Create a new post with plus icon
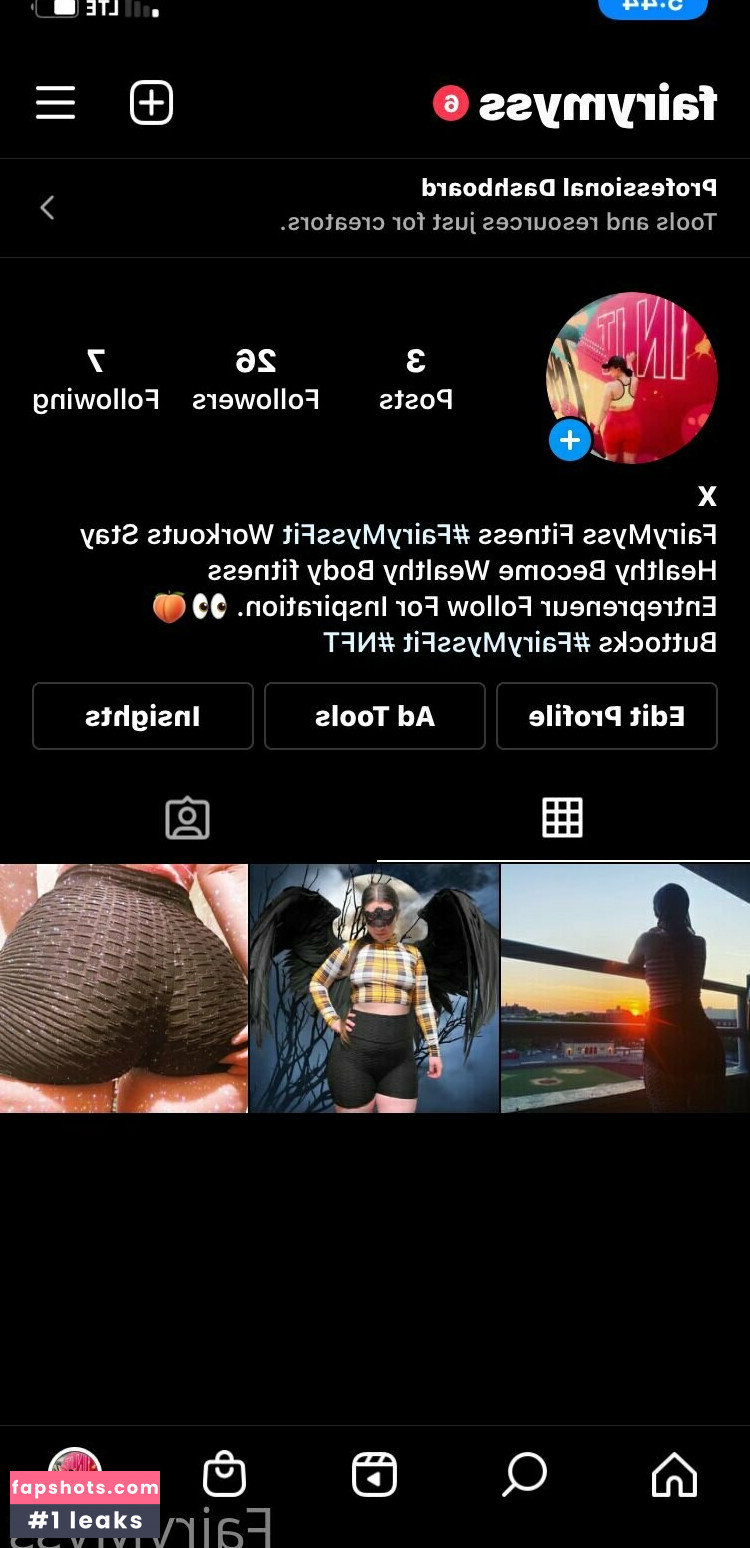Screen dimensions: 750x1548 coord(151,103)
